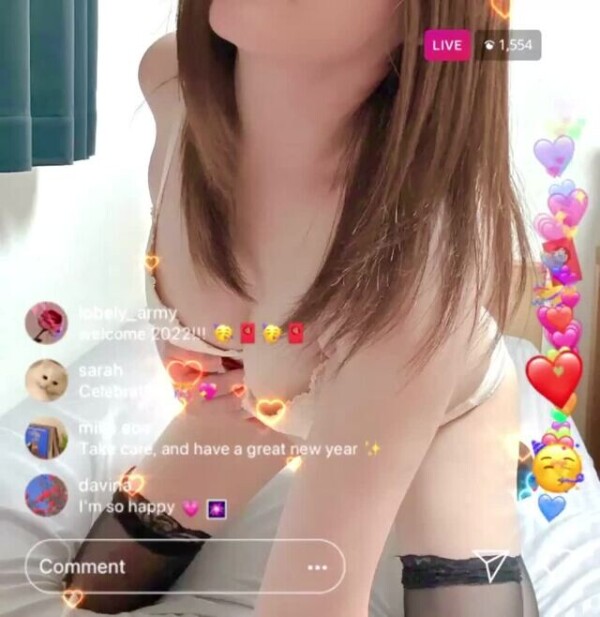The height and width of the screenshot is (617, 600).
Task: Open the three-dot options in the comment box
Action: 318,567
